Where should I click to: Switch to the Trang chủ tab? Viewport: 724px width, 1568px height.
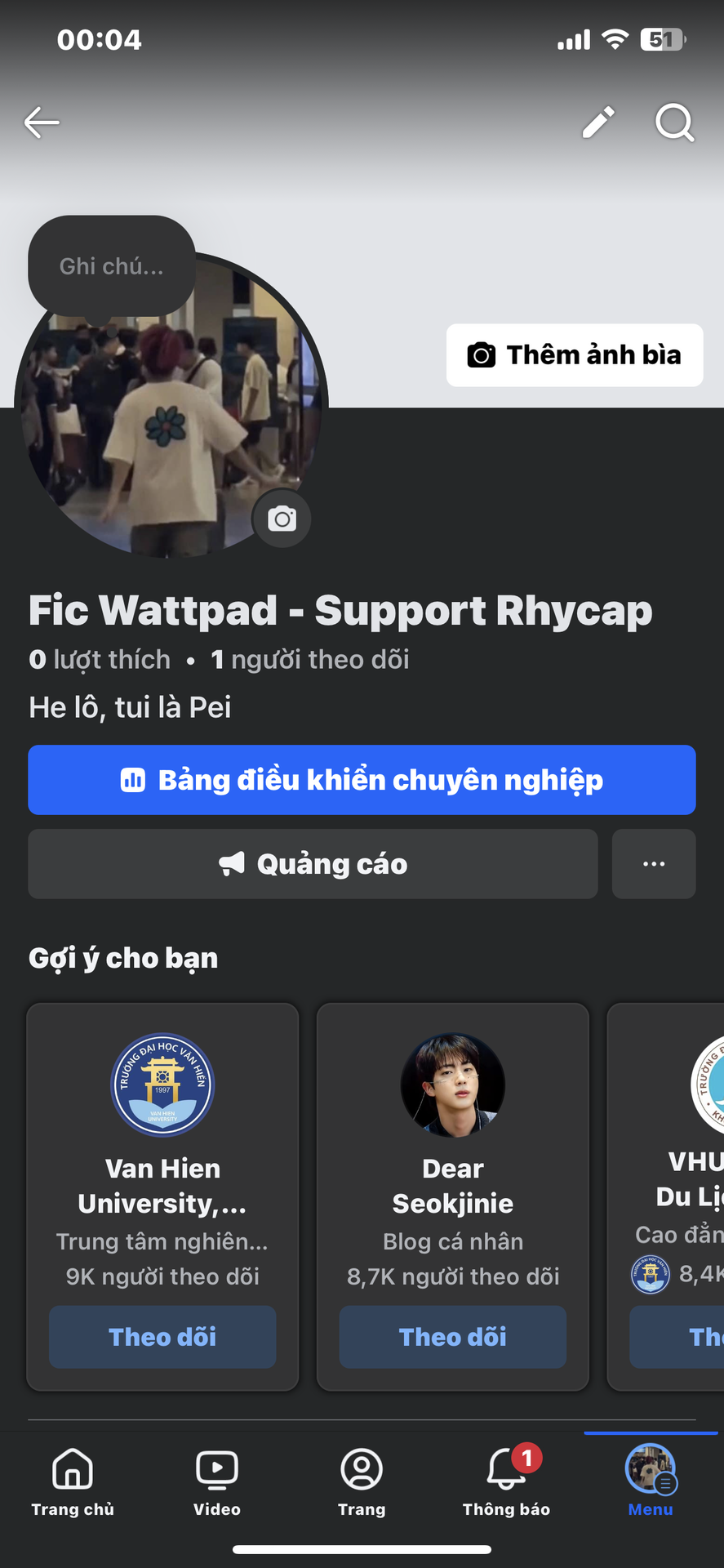[x=73, y=1482]
